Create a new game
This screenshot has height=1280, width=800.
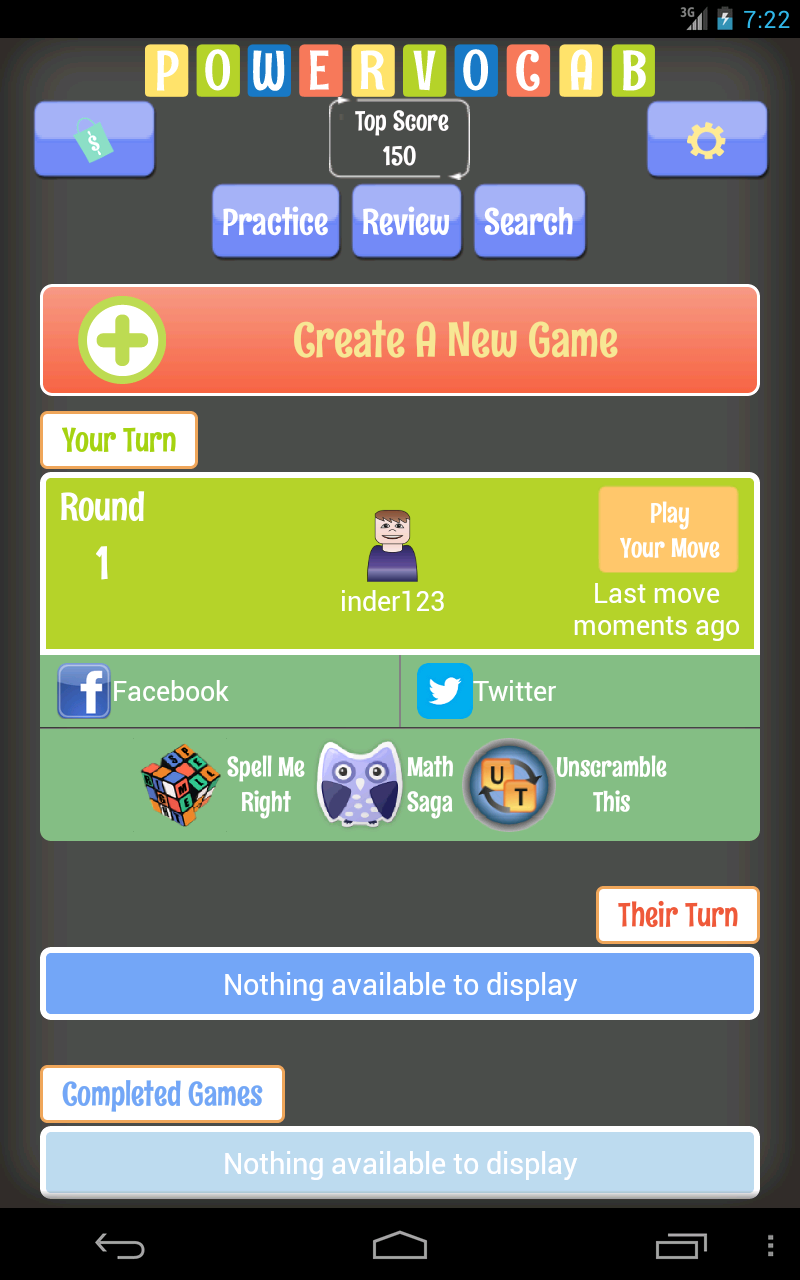[400, 341]
